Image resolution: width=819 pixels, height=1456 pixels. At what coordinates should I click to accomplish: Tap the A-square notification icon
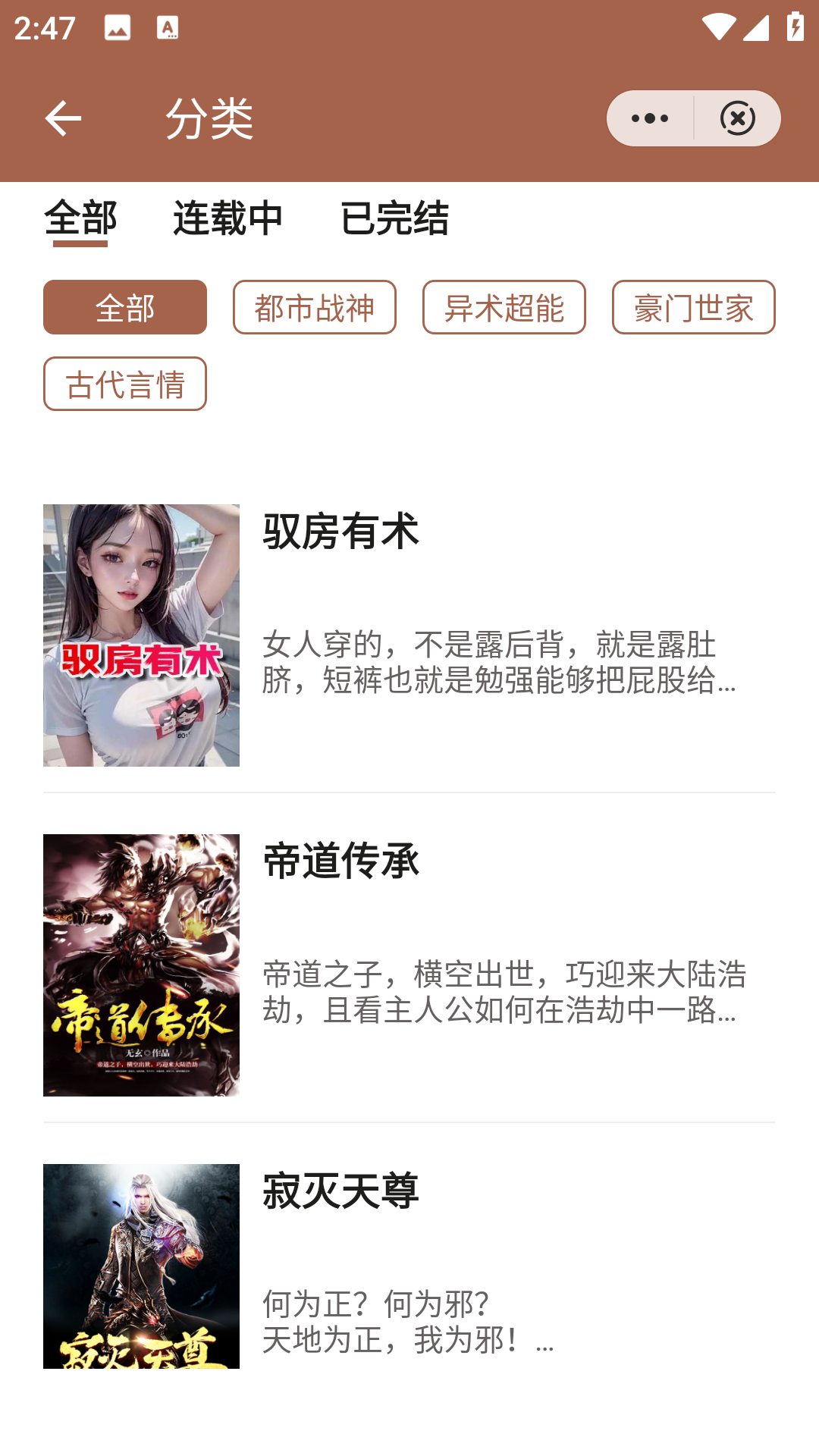(x=168, y=29)
